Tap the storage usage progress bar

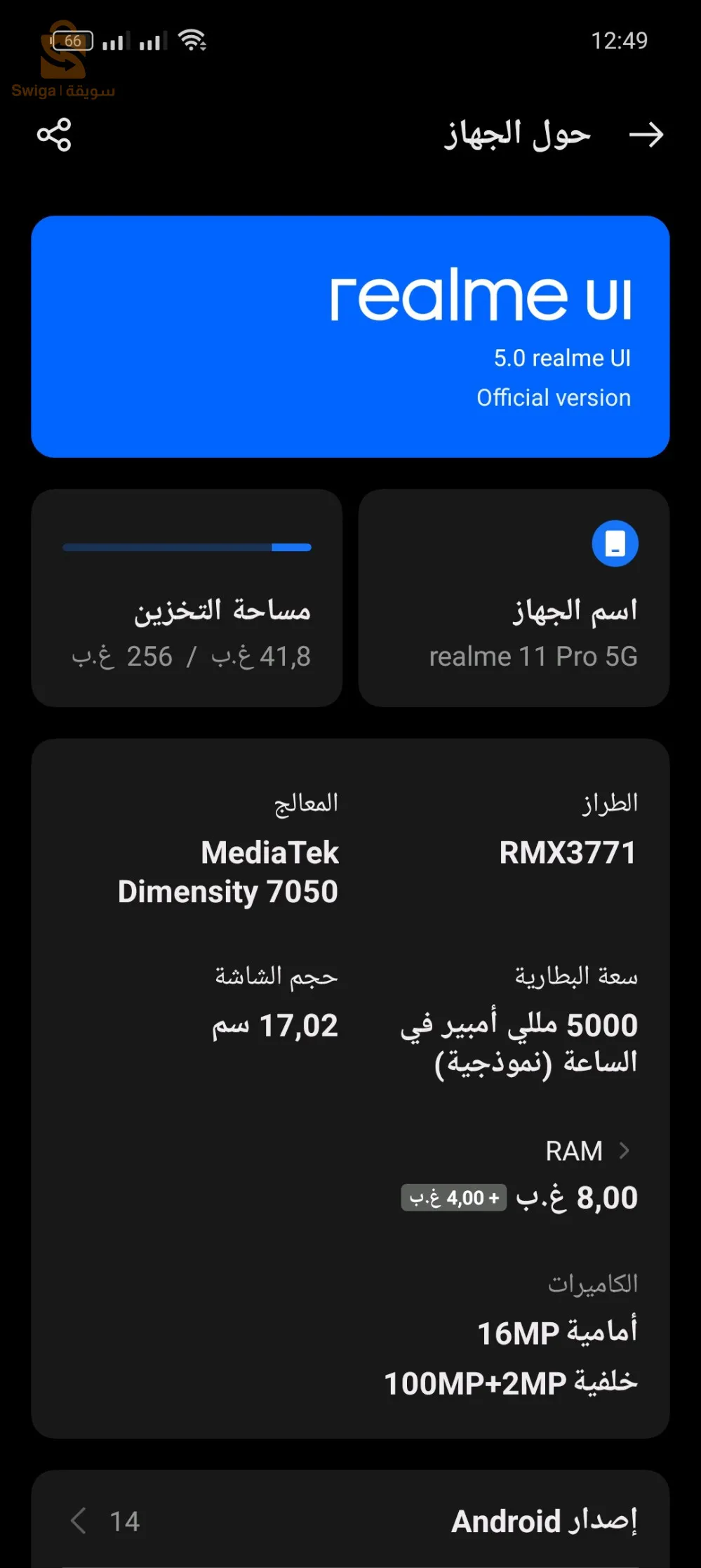point(187,547)
